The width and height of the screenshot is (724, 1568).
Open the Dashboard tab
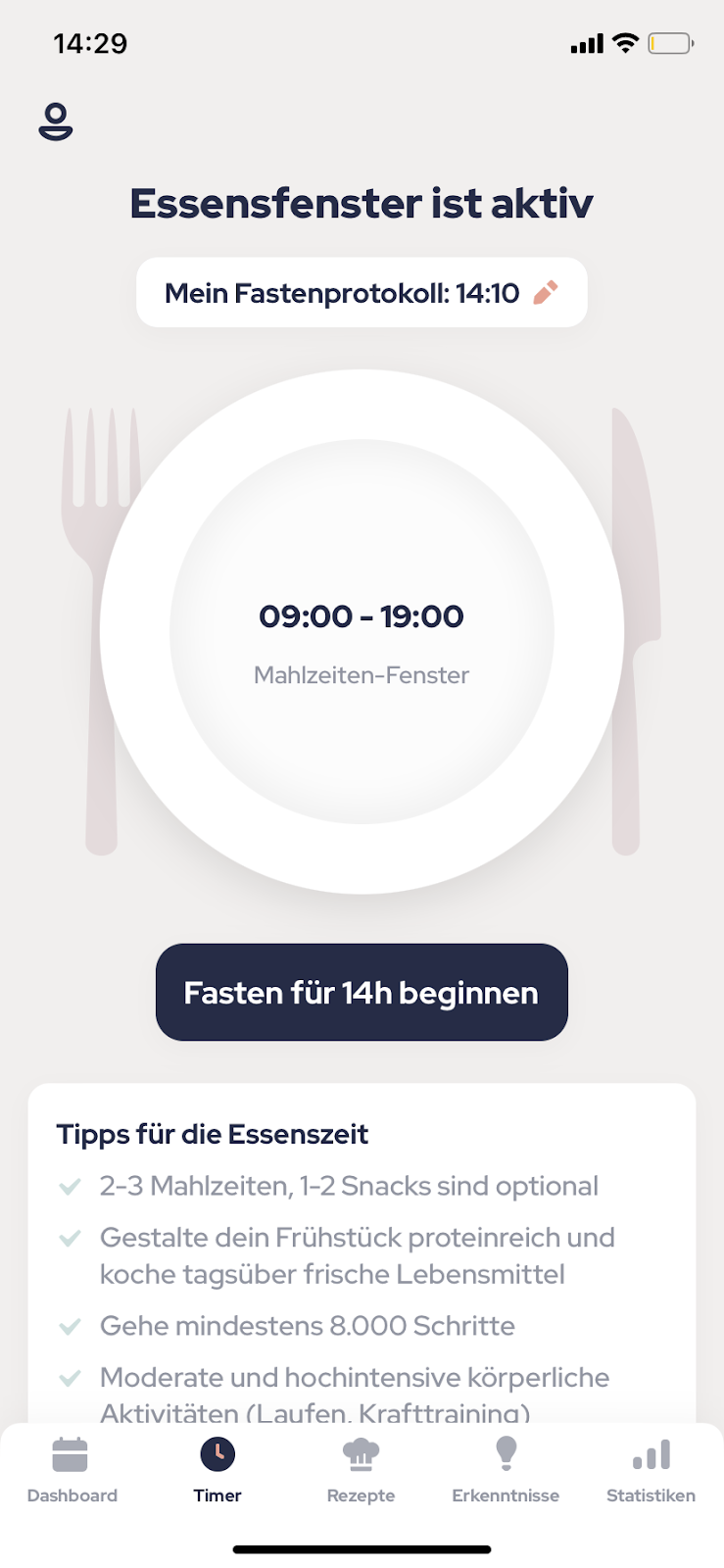72,1470
